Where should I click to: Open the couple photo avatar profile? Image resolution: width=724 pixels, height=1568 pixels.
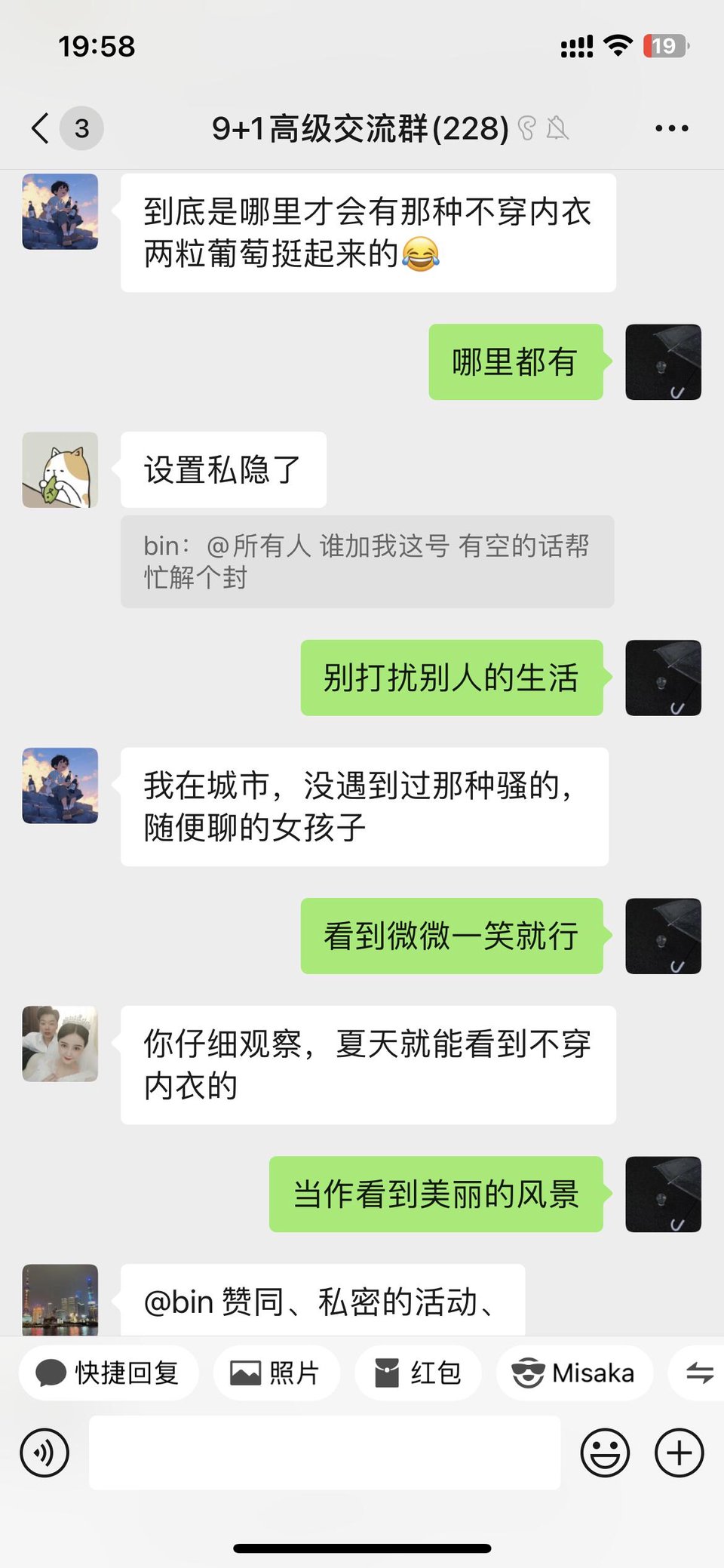pos(60,1044)
